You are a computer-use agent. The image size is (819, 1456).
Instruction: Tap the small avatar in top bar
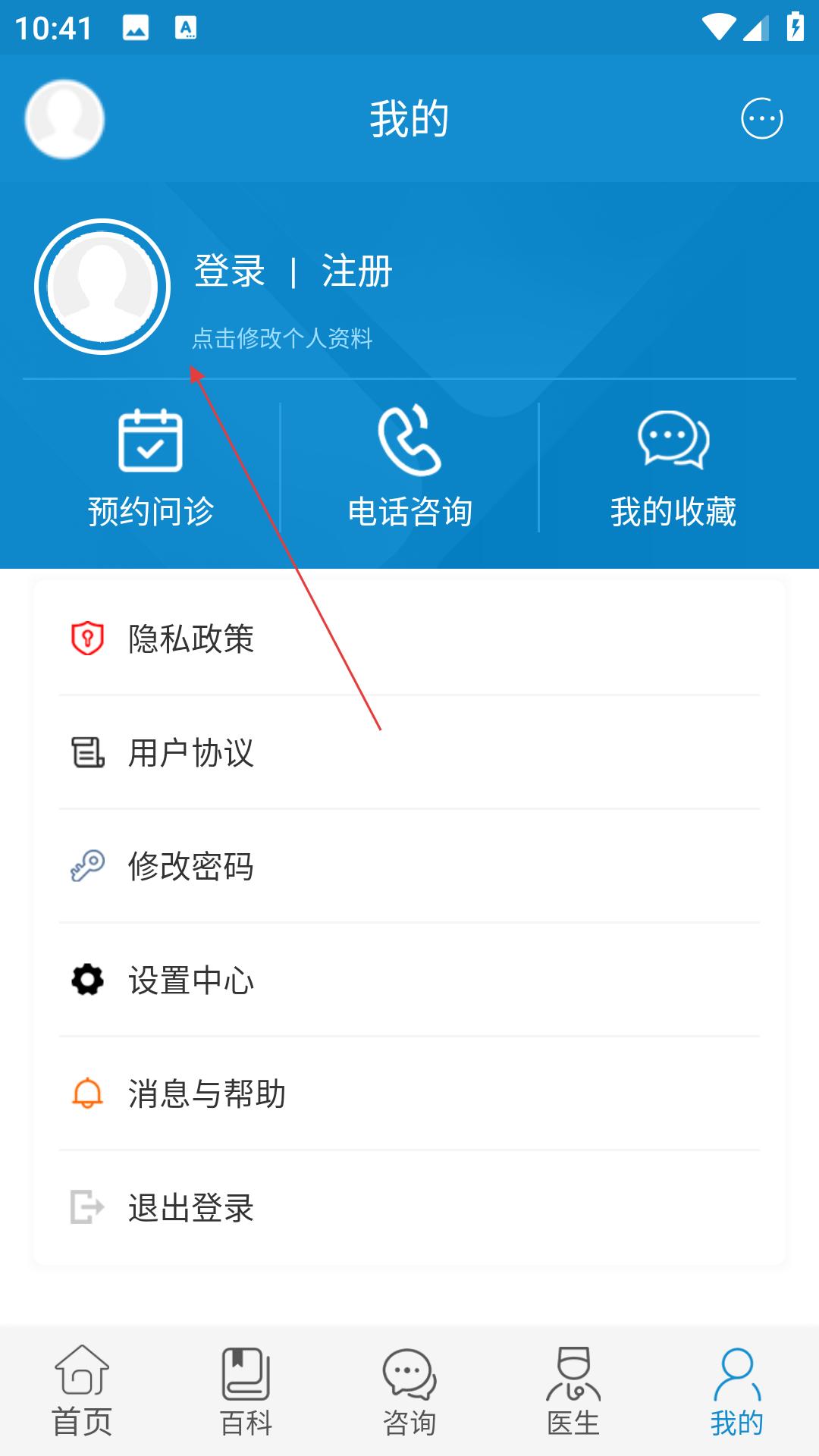64,119
